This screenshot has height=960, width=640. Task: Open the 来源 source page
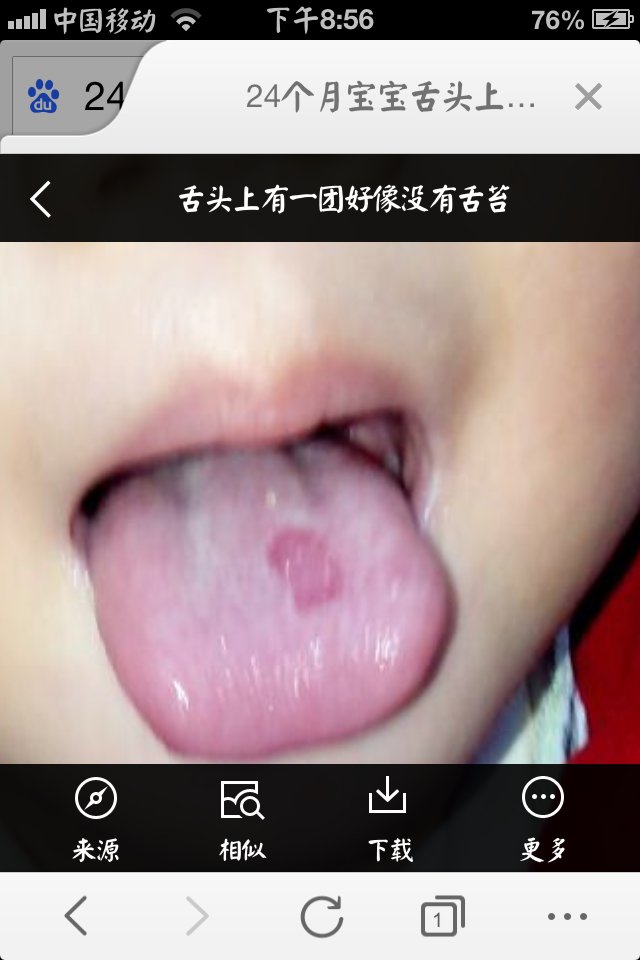tap(96, 818)
